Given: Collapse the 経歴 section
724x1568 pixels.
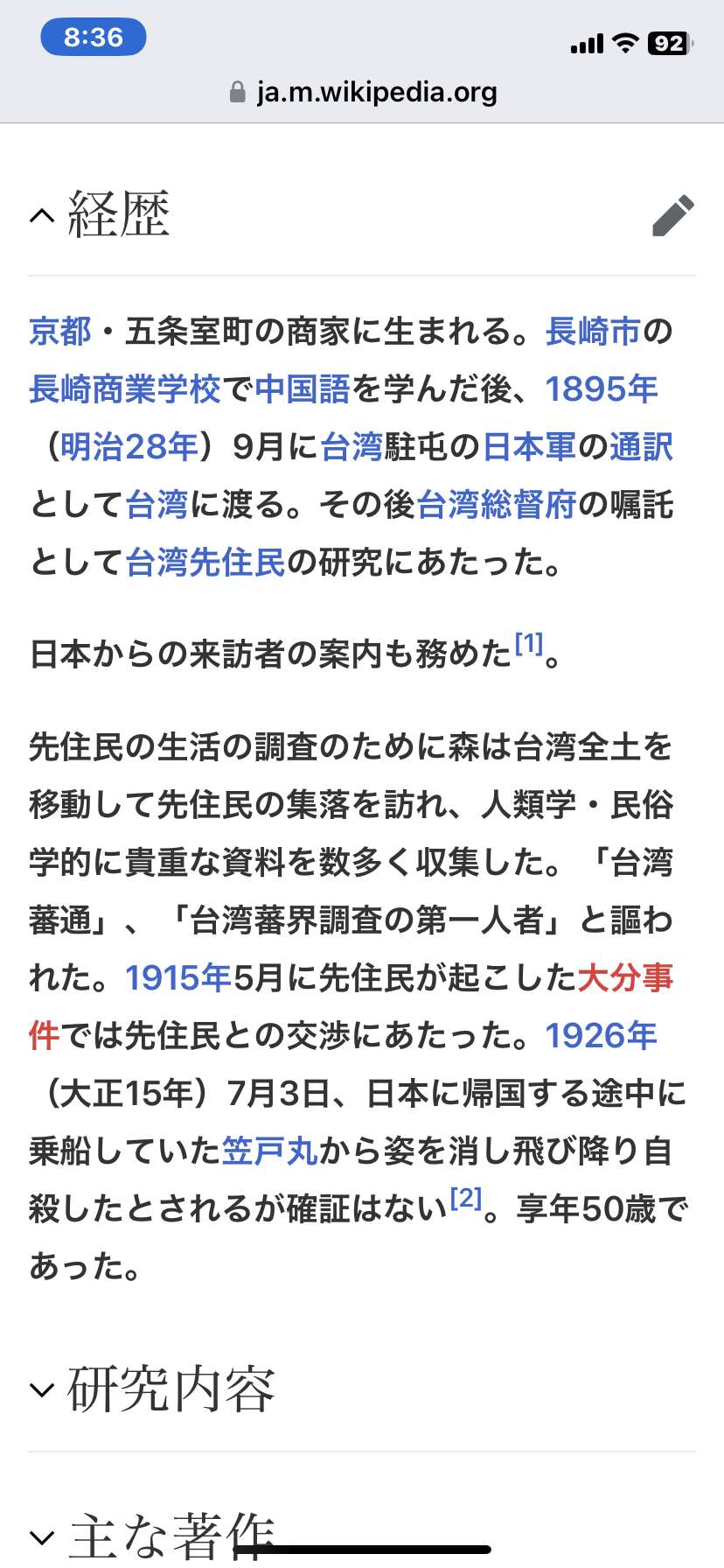Looking at the screenshot, I should [42, 215].
